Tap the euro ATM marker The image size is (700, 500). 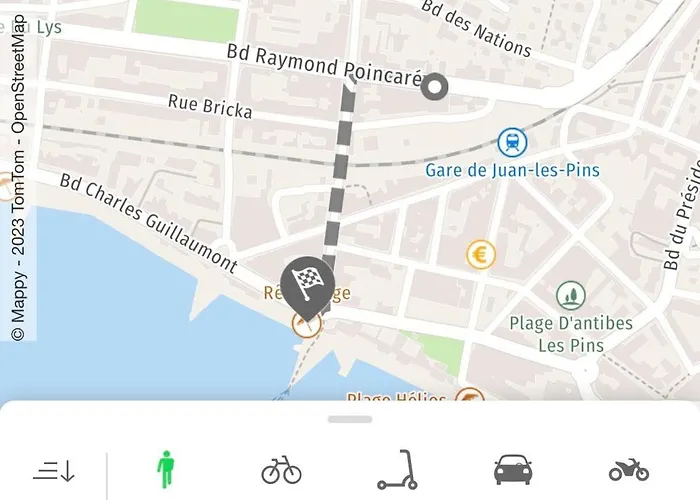481,255
